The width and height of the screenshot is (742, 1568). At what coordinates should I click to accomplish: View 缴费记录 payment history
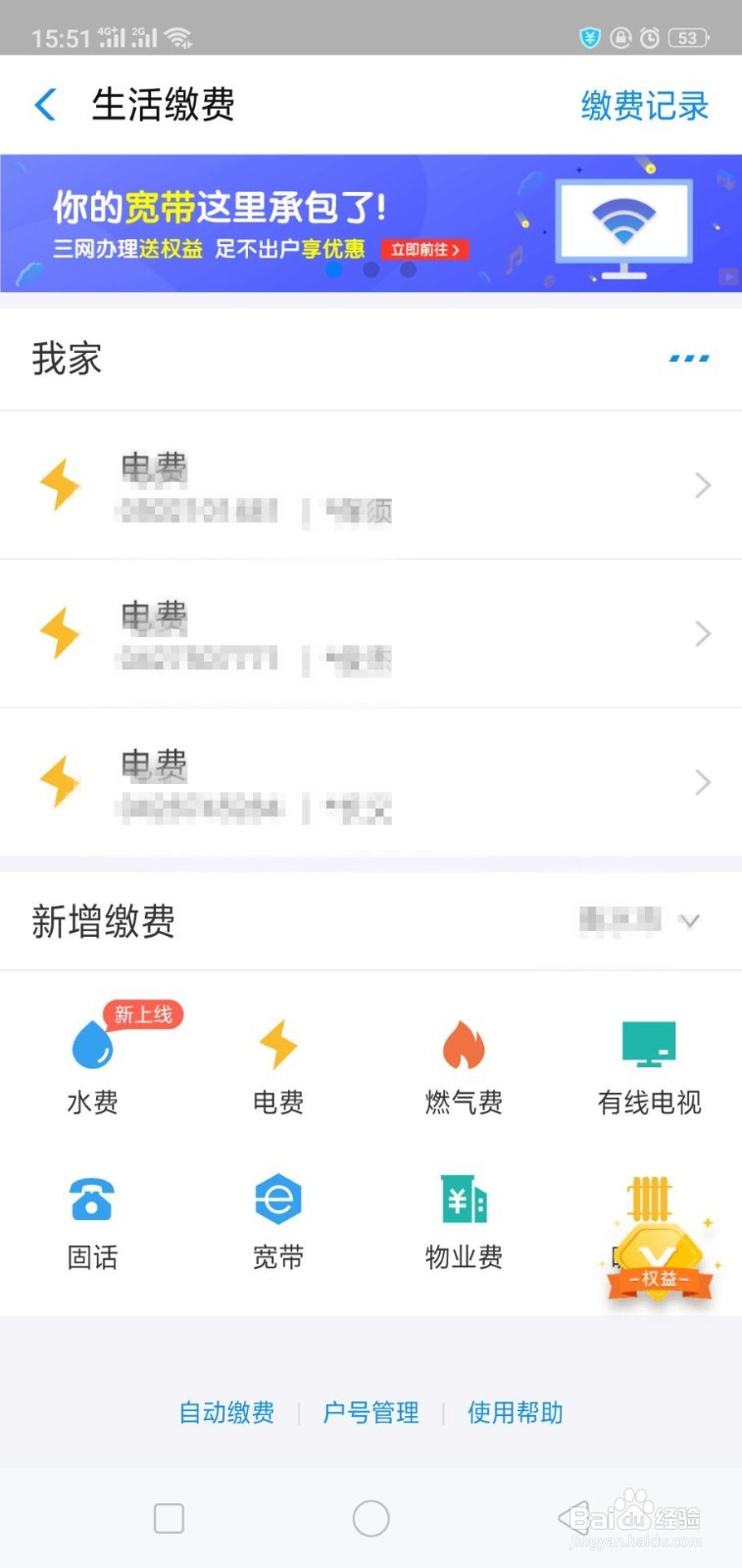coord(642,106)
